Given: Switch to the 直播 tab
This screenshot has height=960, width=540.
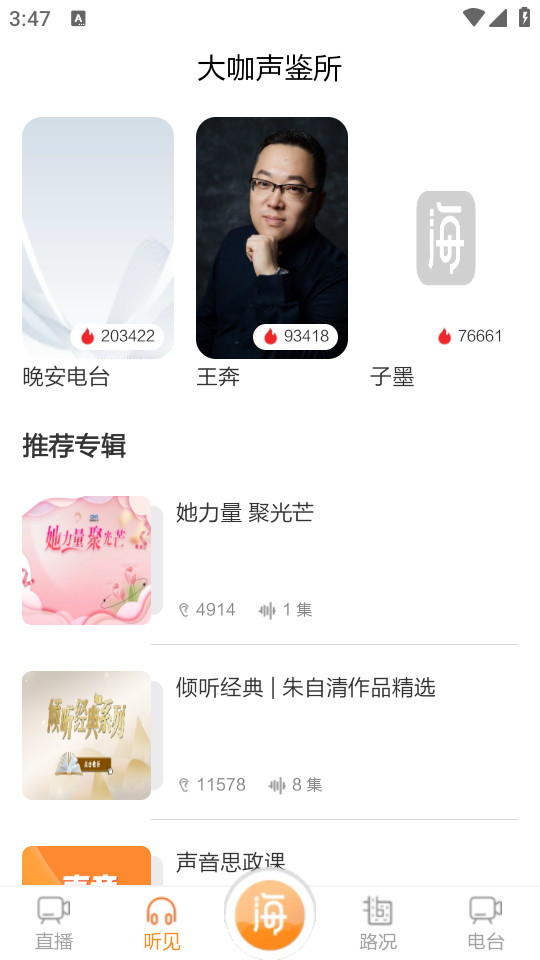Looking at the screenshot, I should 54,923.
